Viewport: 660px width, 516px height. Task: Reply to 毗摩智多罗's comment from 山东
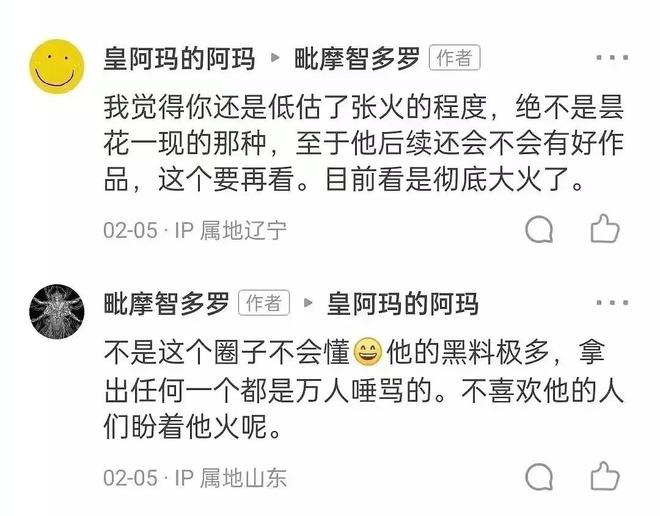pyautogui.click(x=541, y=476)
